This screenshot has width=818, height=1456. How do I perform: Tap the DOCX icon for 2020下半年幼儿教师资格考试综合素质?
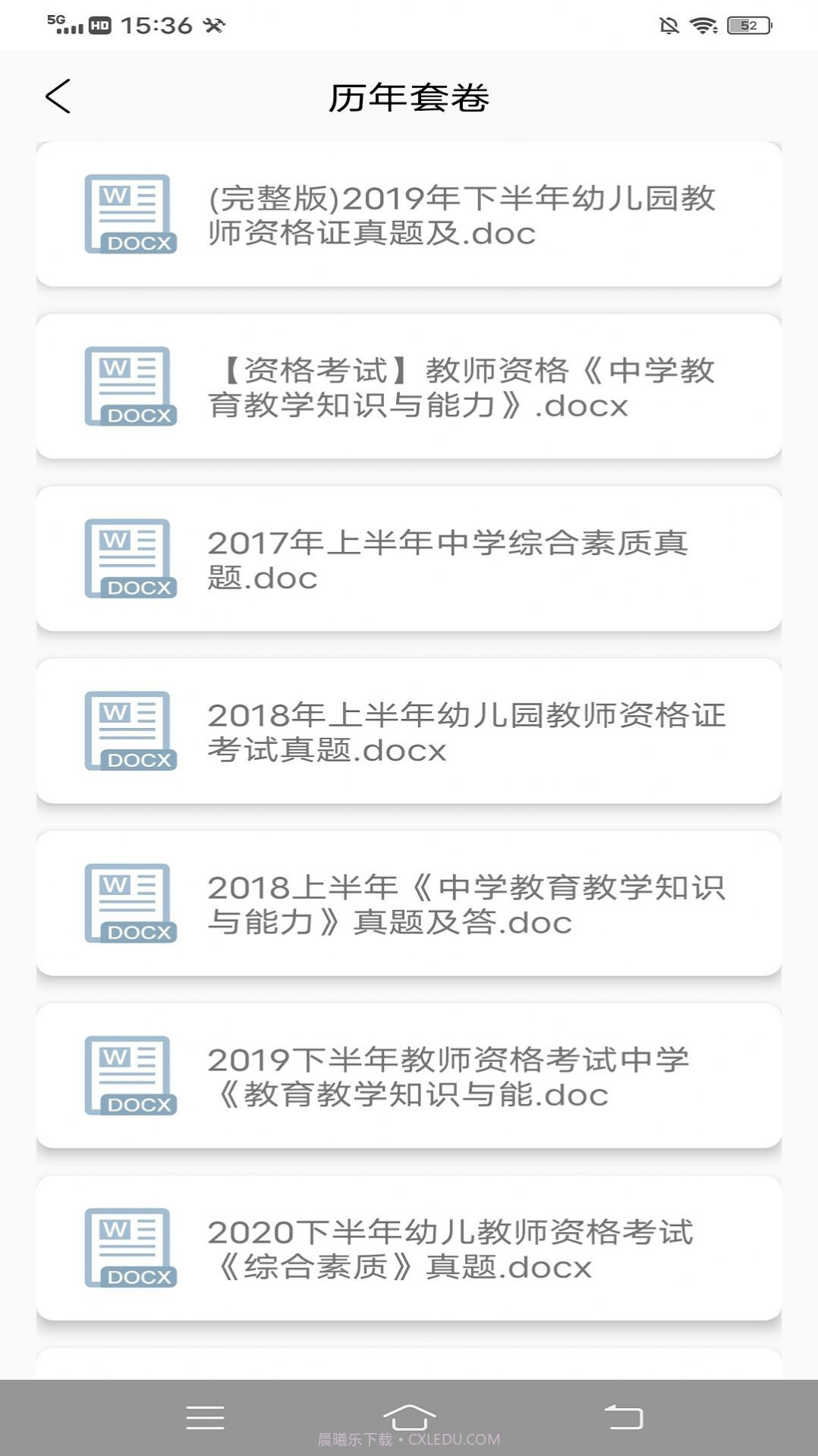coord(131,1248)
